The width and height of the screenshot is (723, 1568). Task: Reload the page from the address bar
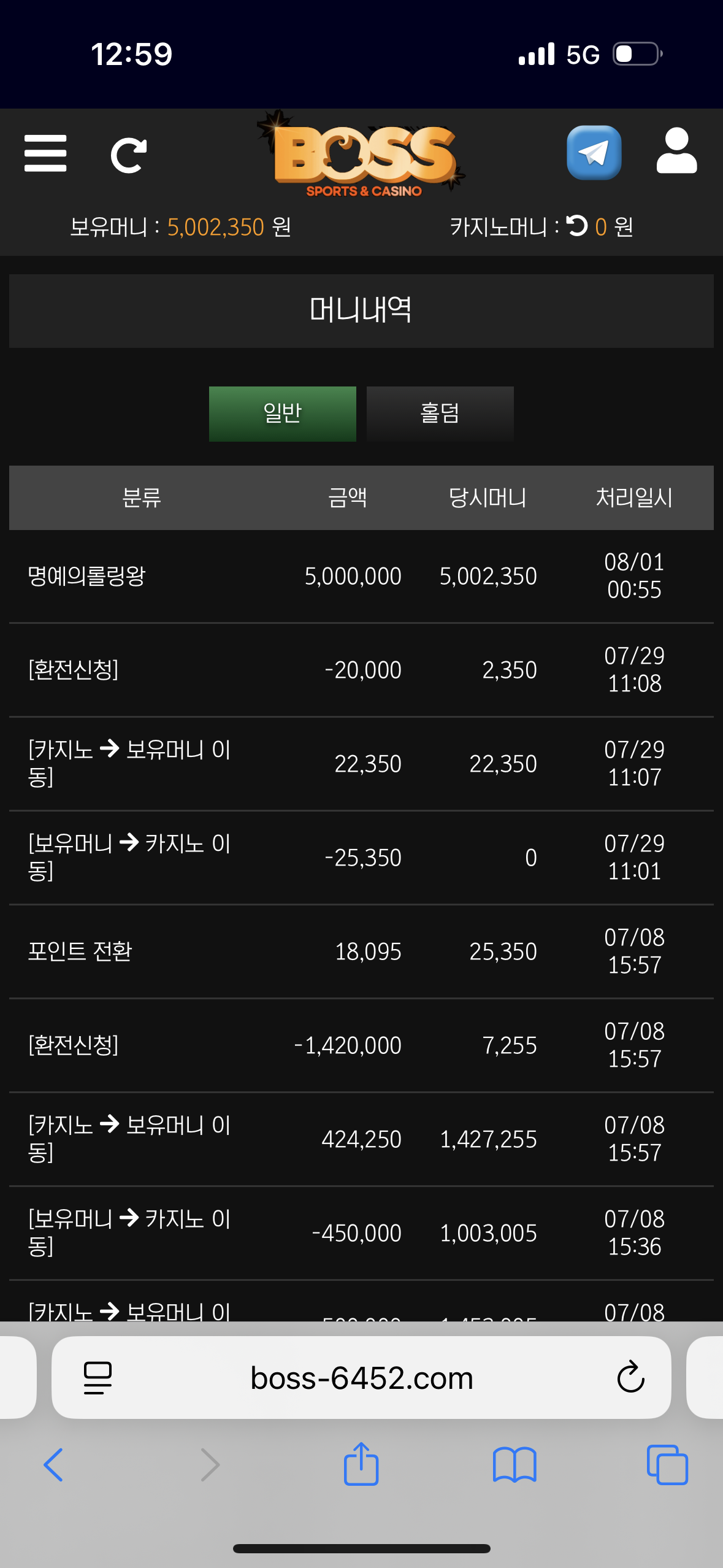[630, 1377]
